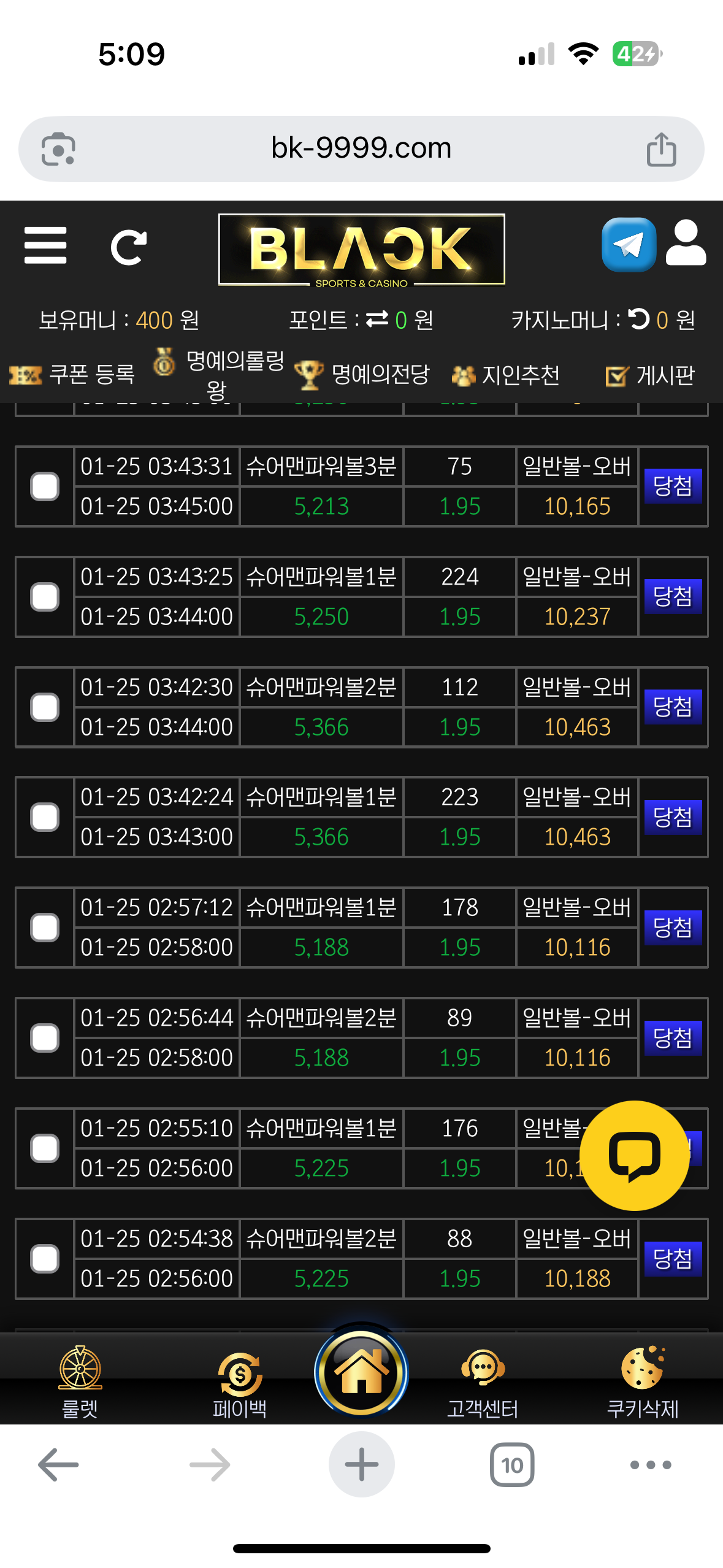
Task: Open the user profile icon
Action: [686, 244]
